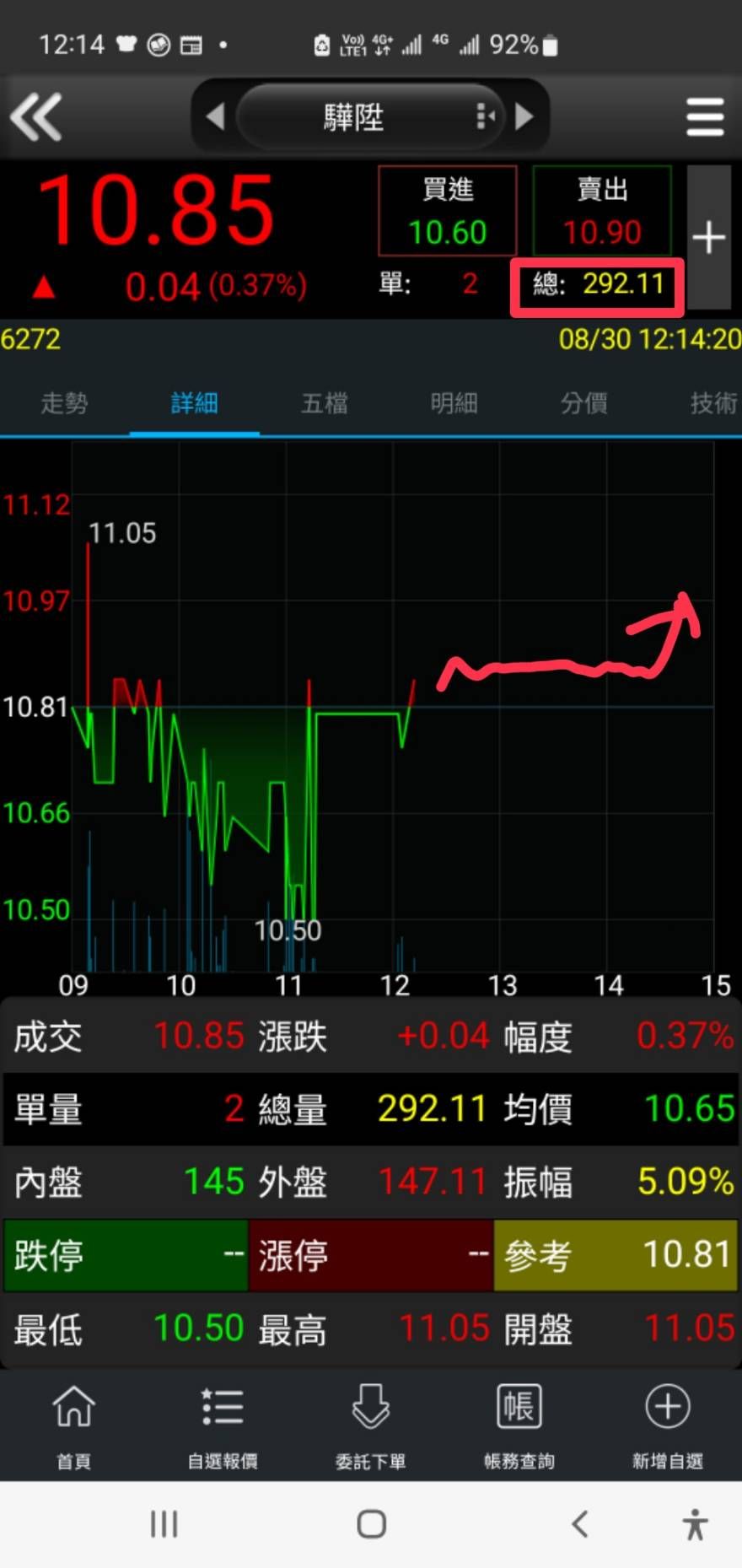
Task: Switch to the 技術 tab
Action: (713, 403)
